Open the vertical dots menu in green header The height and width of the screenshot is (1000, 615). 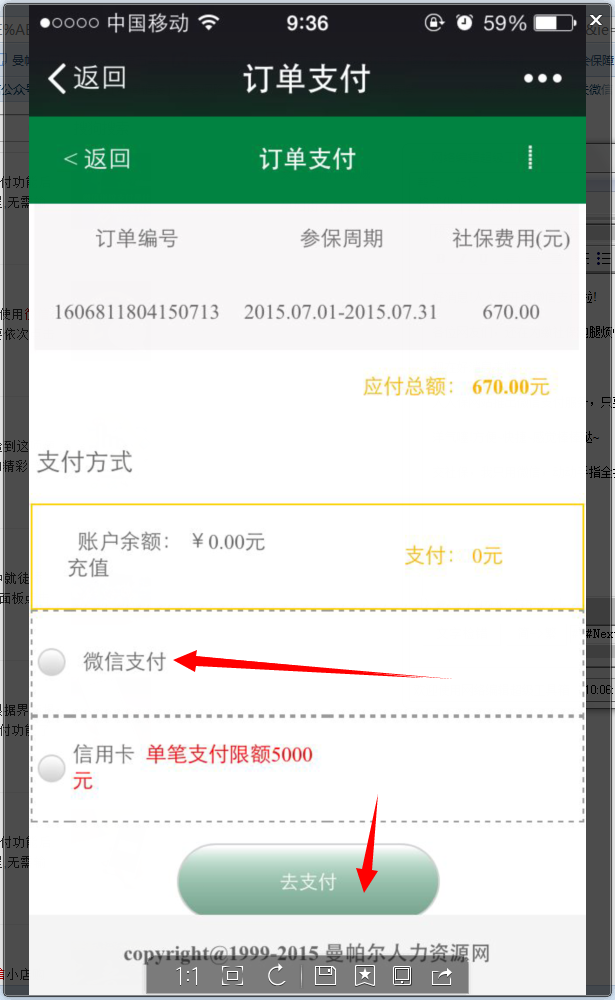[530, 158]
